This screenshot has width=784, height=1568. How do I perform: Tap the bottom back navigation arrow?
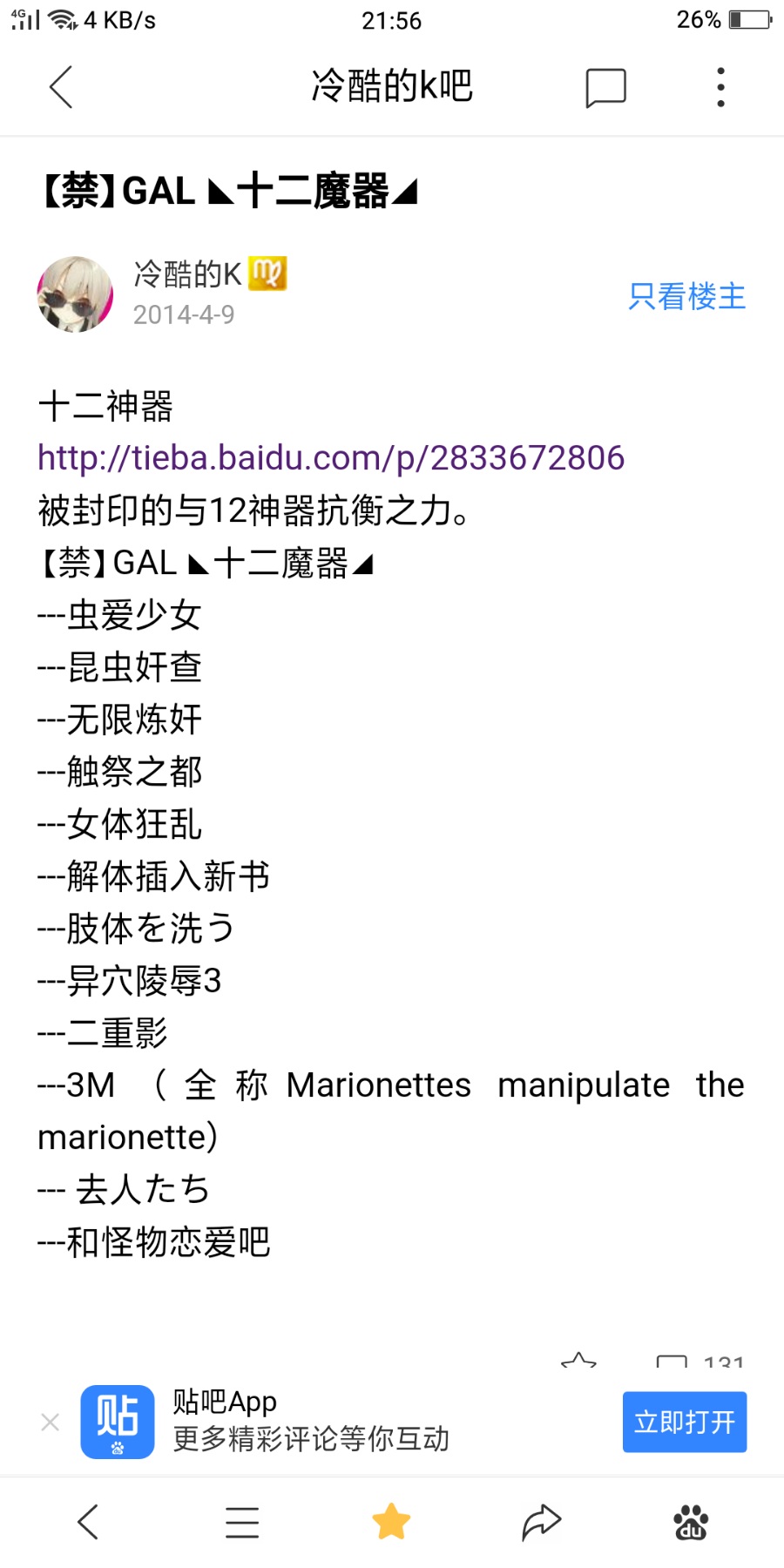pyautogui.click(x=87, y=1520)
